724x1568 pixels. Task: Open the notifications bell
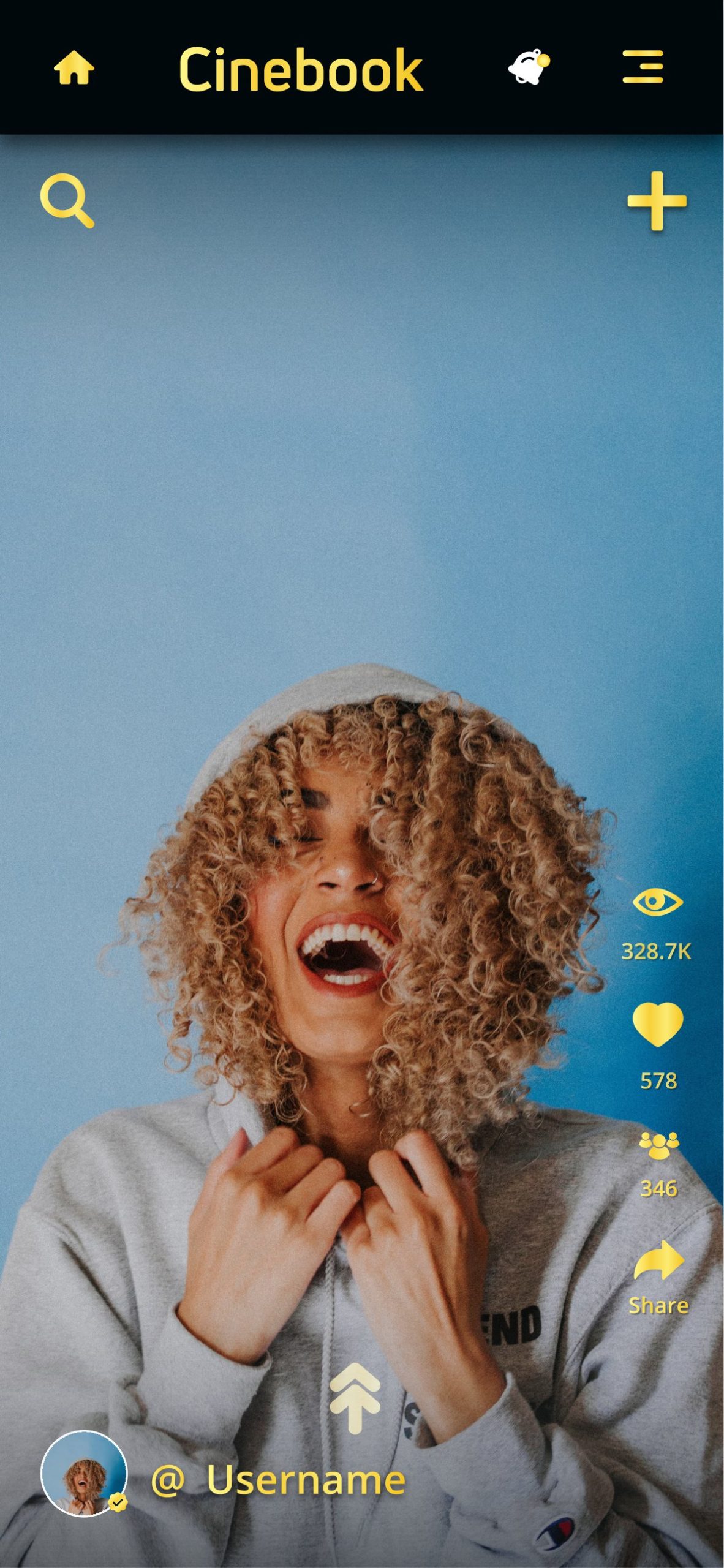tap(529, 66)
